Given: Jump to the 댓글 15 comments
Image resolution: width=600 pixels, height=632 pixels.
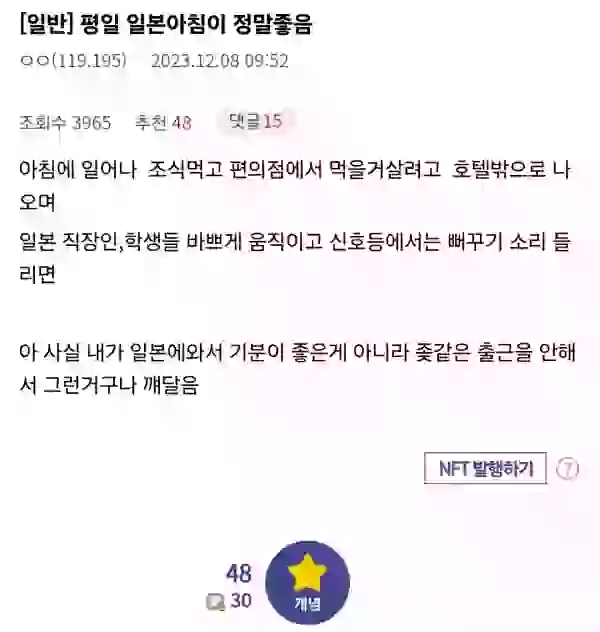Looking at the screenshot, I should (x=255, y=122).
